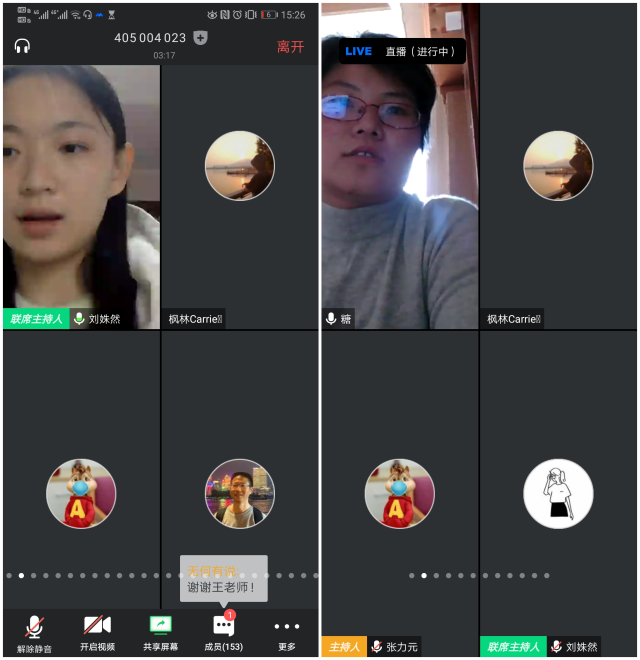Select video tile of participant 糖

pyautogui.click(x=399, y=180)
